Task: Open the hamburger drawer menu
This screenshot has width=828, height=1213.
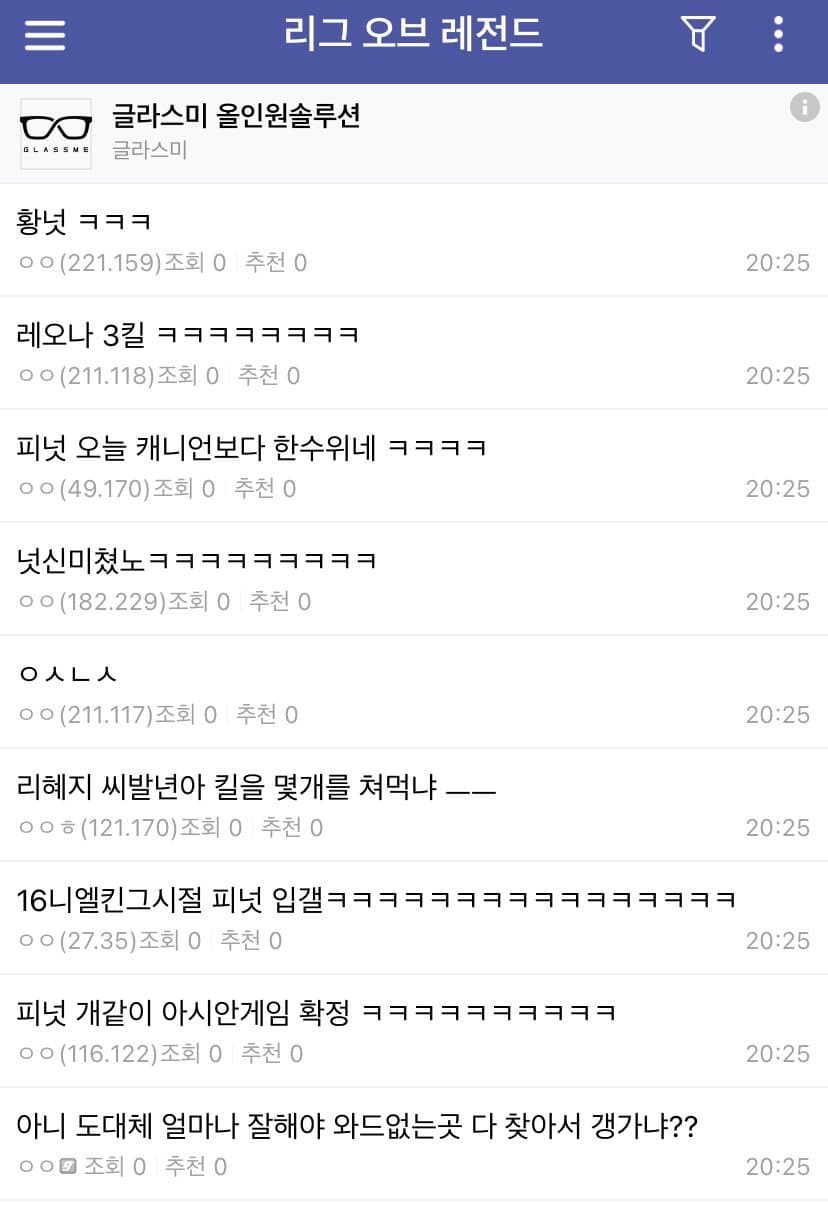Action: coord(45,35)
